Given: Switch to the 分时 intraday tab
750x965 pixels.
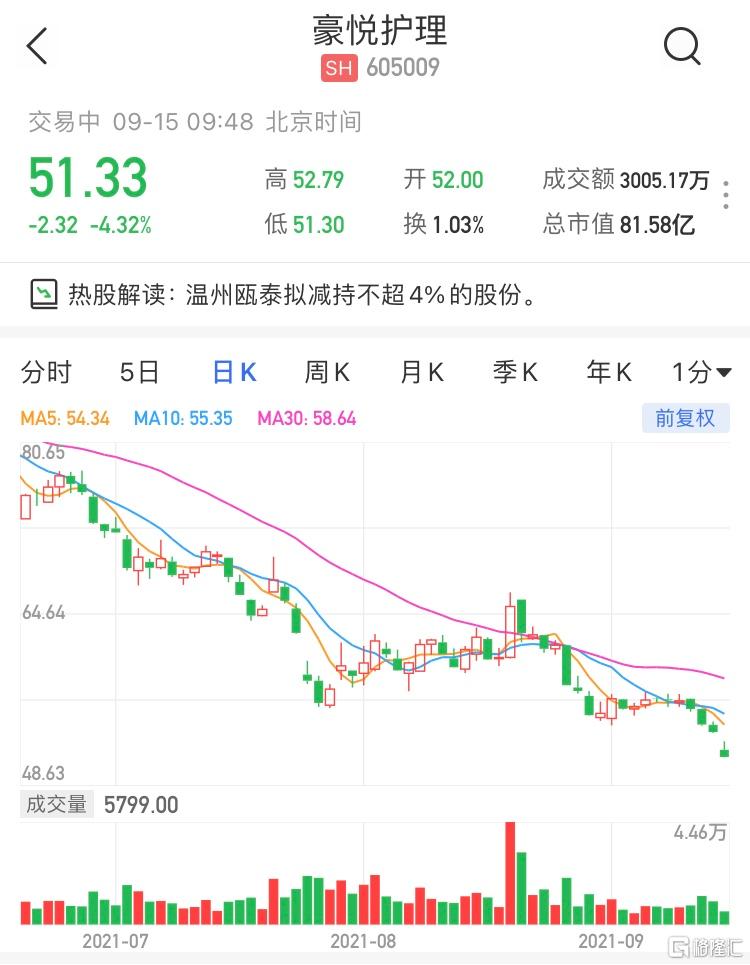Looking at the screenshot, I should click(x=47, y=371).
